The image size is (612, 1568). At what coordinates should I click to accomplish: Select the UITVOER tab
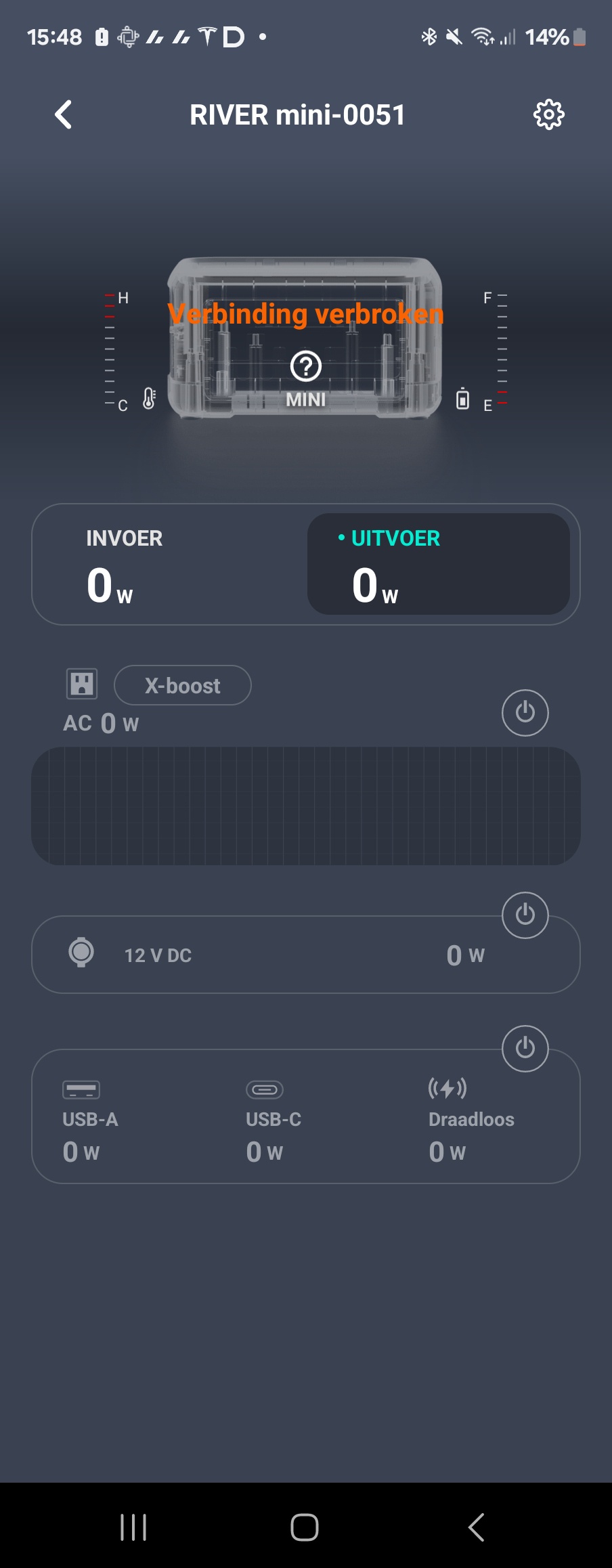(x=438, y=564)
